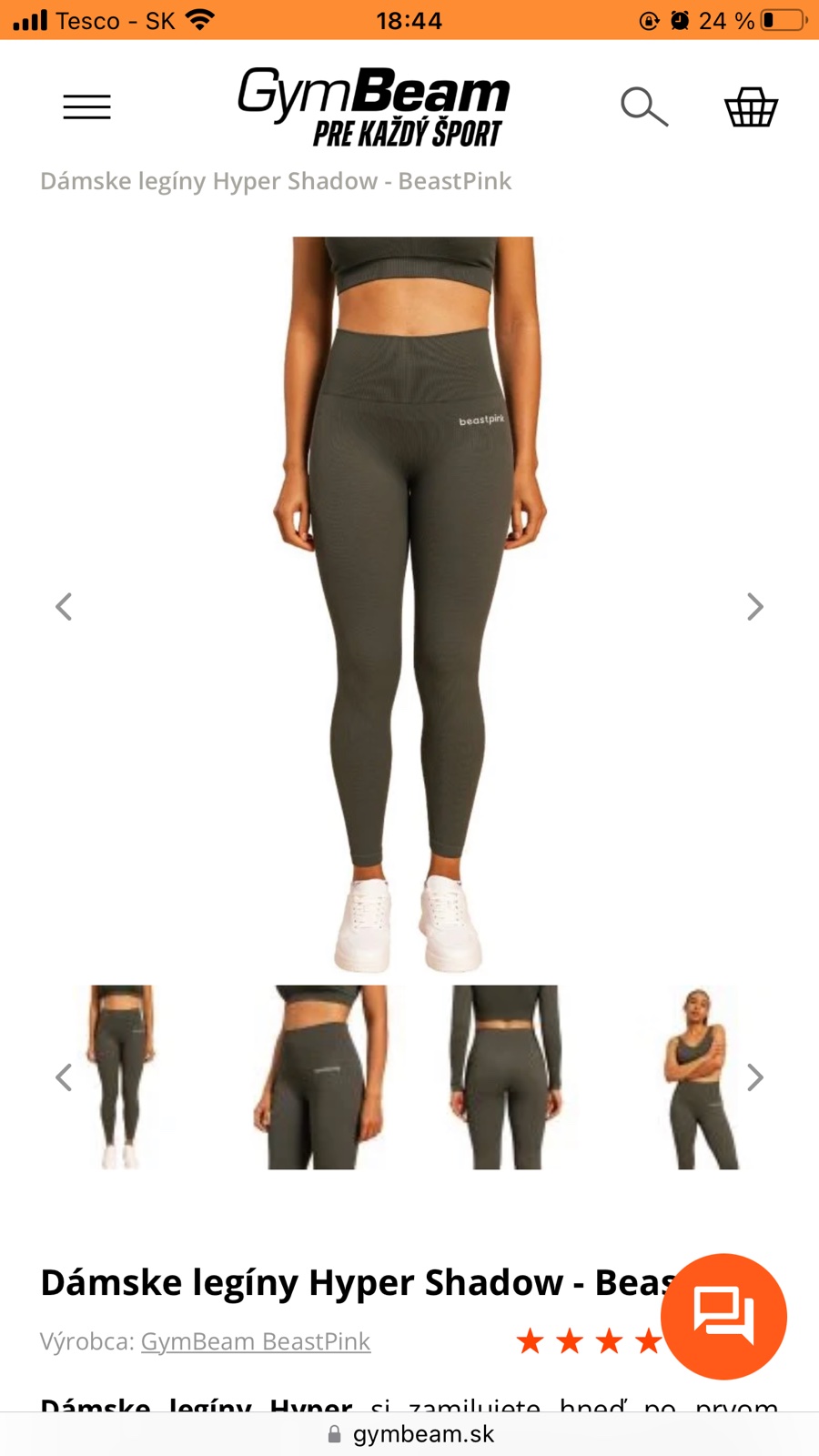
Task: Open the orange live chat button
Action: tap(723, 1316)
